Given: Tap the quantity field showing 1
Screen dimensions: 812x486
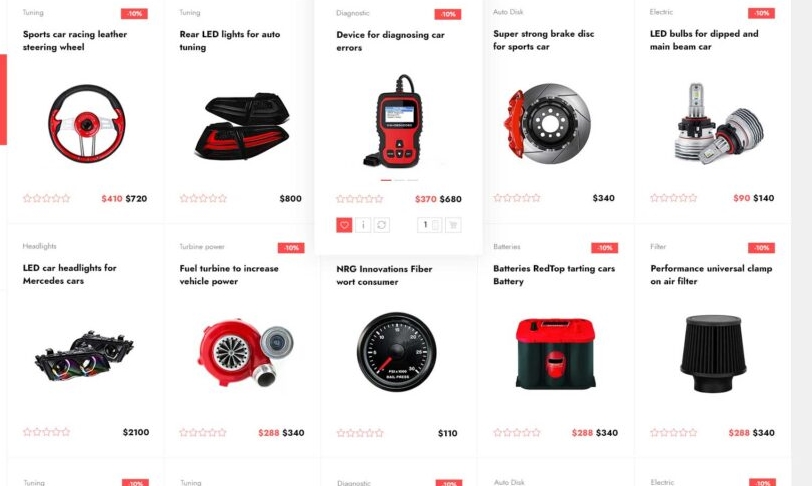Looking at the screenshot, I should [426, 225].
